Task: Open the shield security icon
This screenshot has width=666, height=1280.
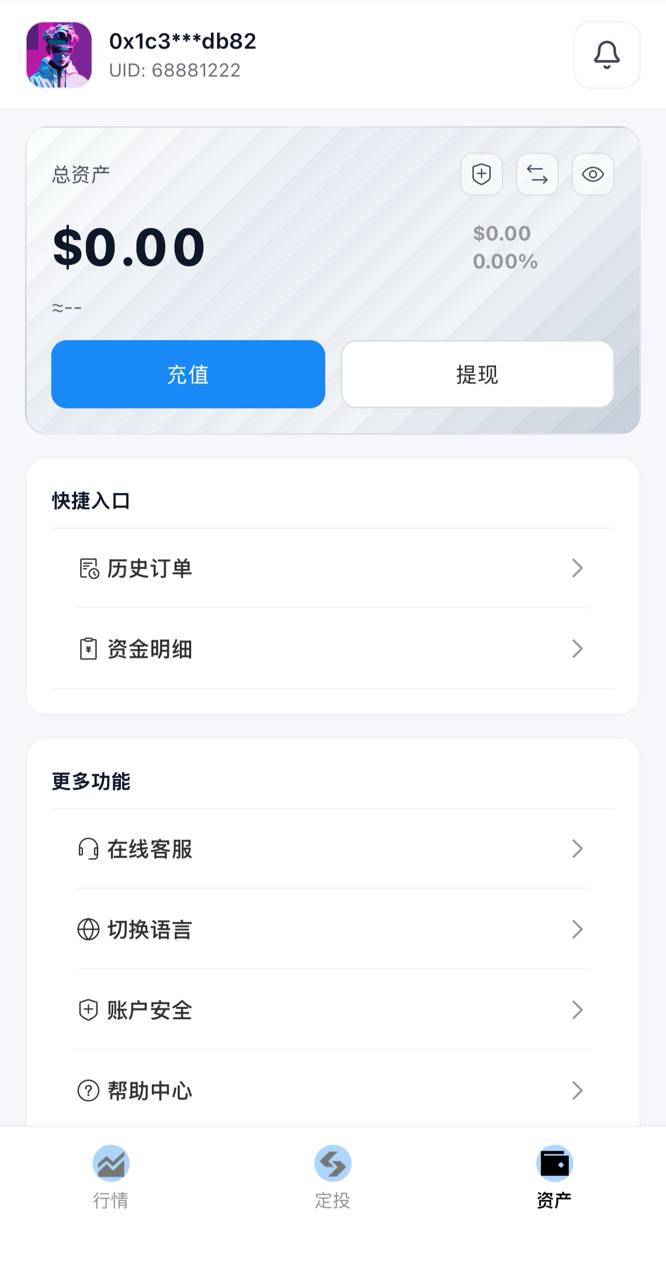Action: (x=481, y=175)
